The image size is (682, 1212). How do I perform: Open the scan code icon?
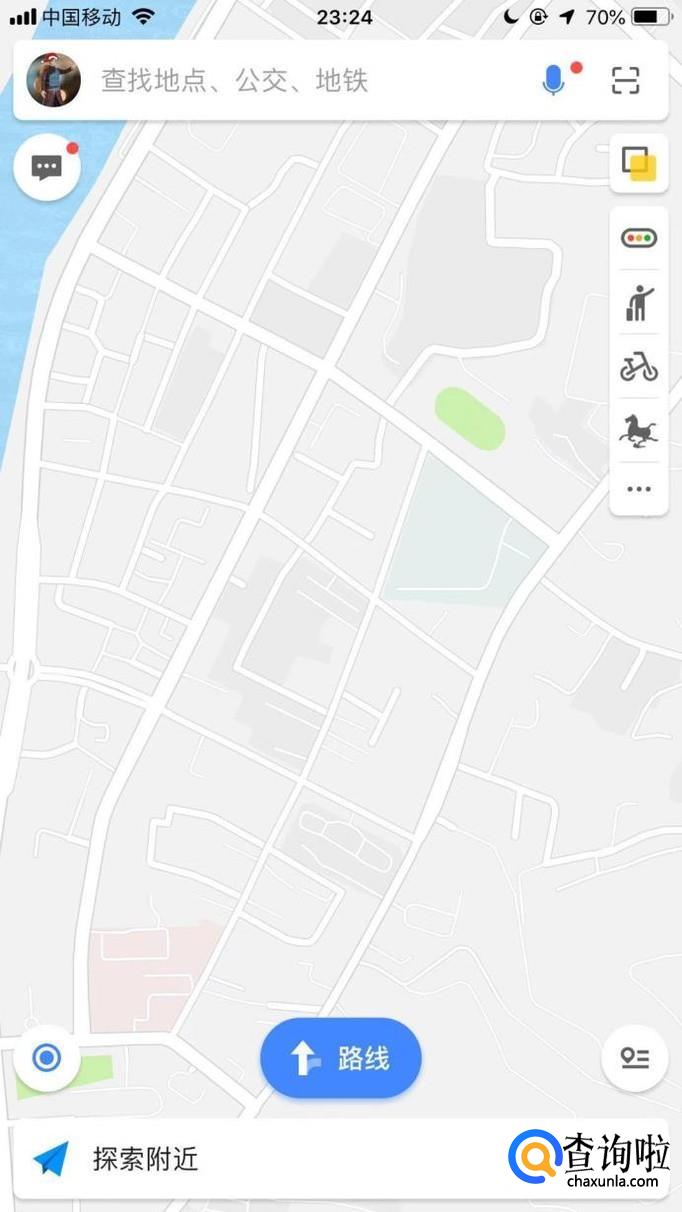pyautogui.click(x=626, y=80)
